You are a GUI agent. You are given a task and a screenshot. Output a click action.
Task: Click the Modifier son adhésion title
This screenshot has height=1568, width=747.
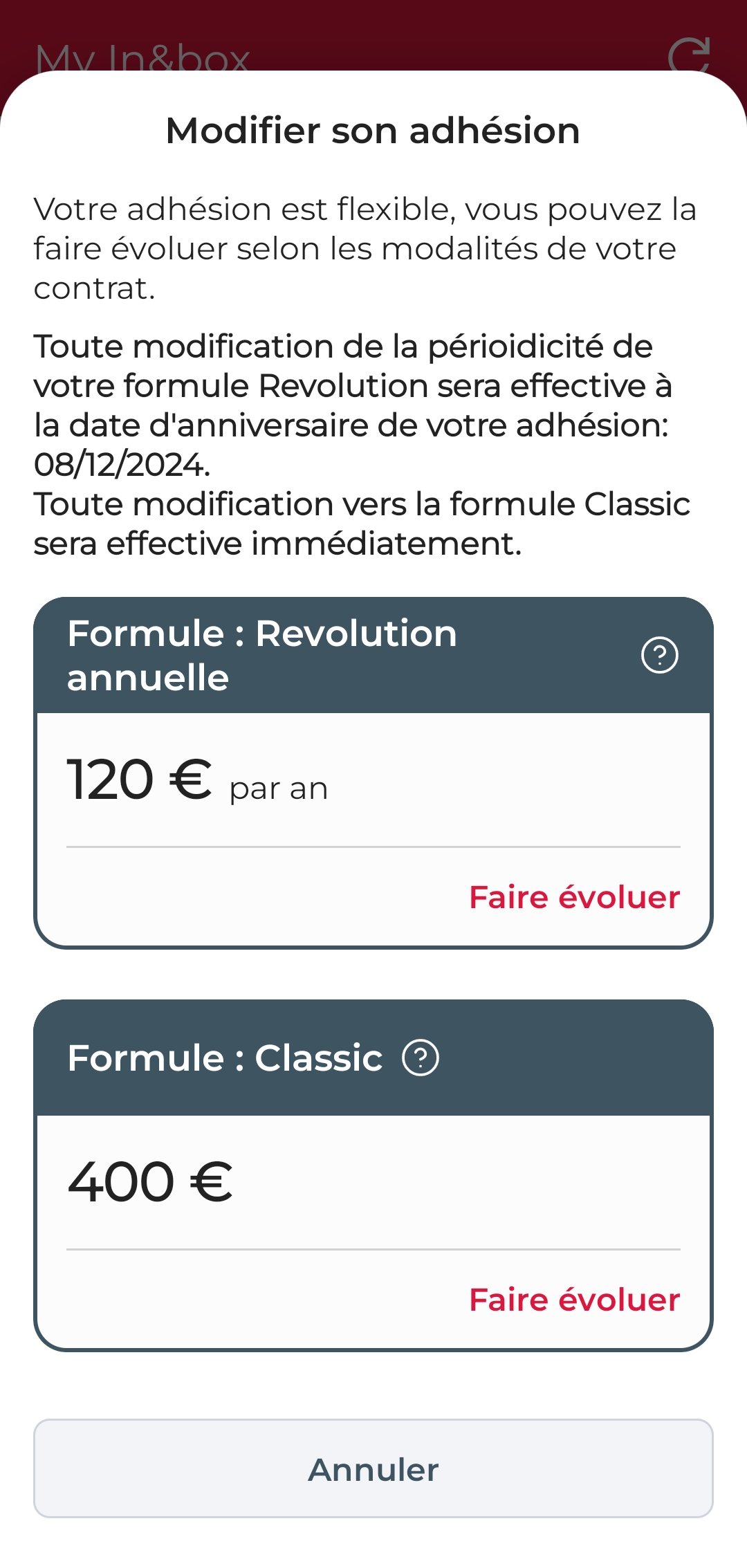click(372, 130)
